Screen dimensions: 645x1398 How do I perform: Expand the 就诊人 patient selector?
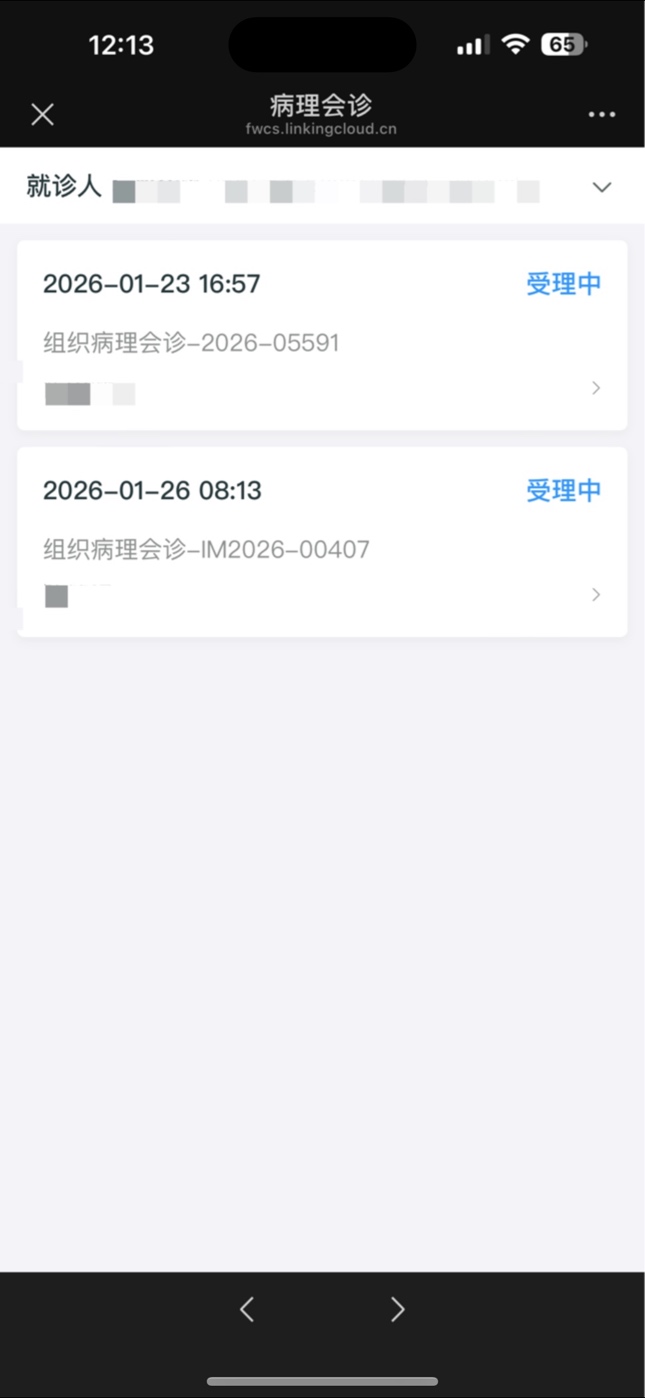601,187
